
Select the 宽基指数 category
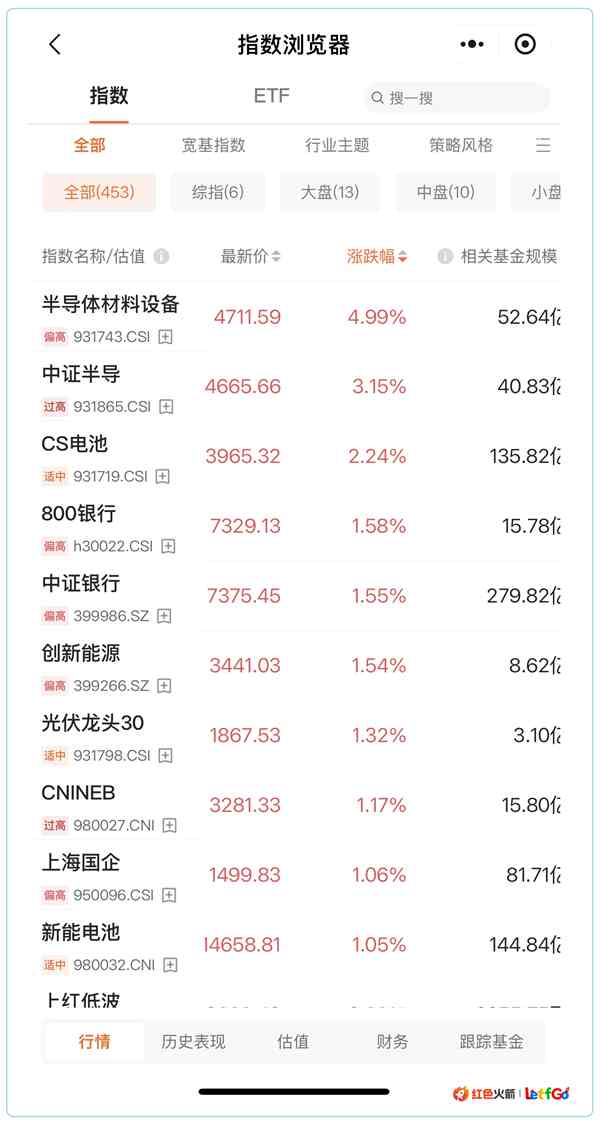[213, 145]
